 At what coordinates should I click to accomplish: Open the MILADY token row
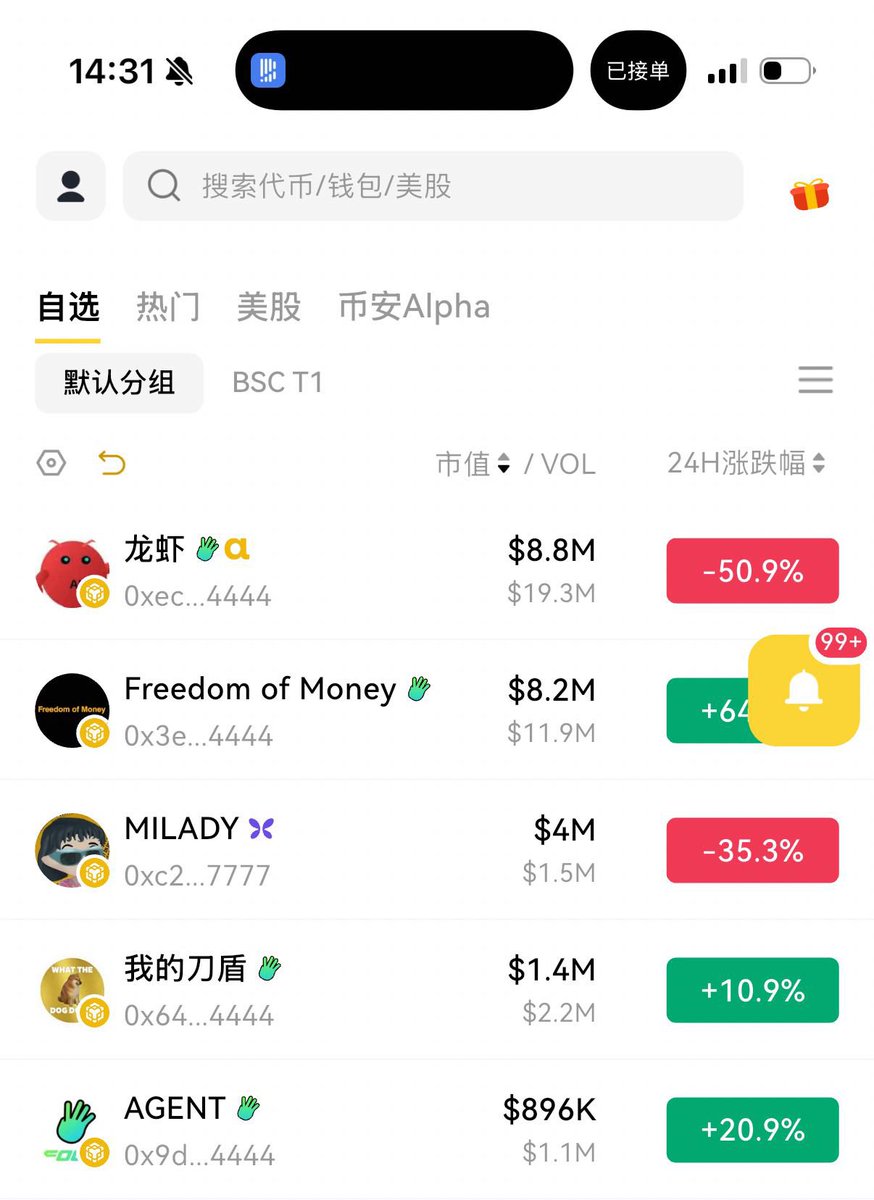coord(300,851)
